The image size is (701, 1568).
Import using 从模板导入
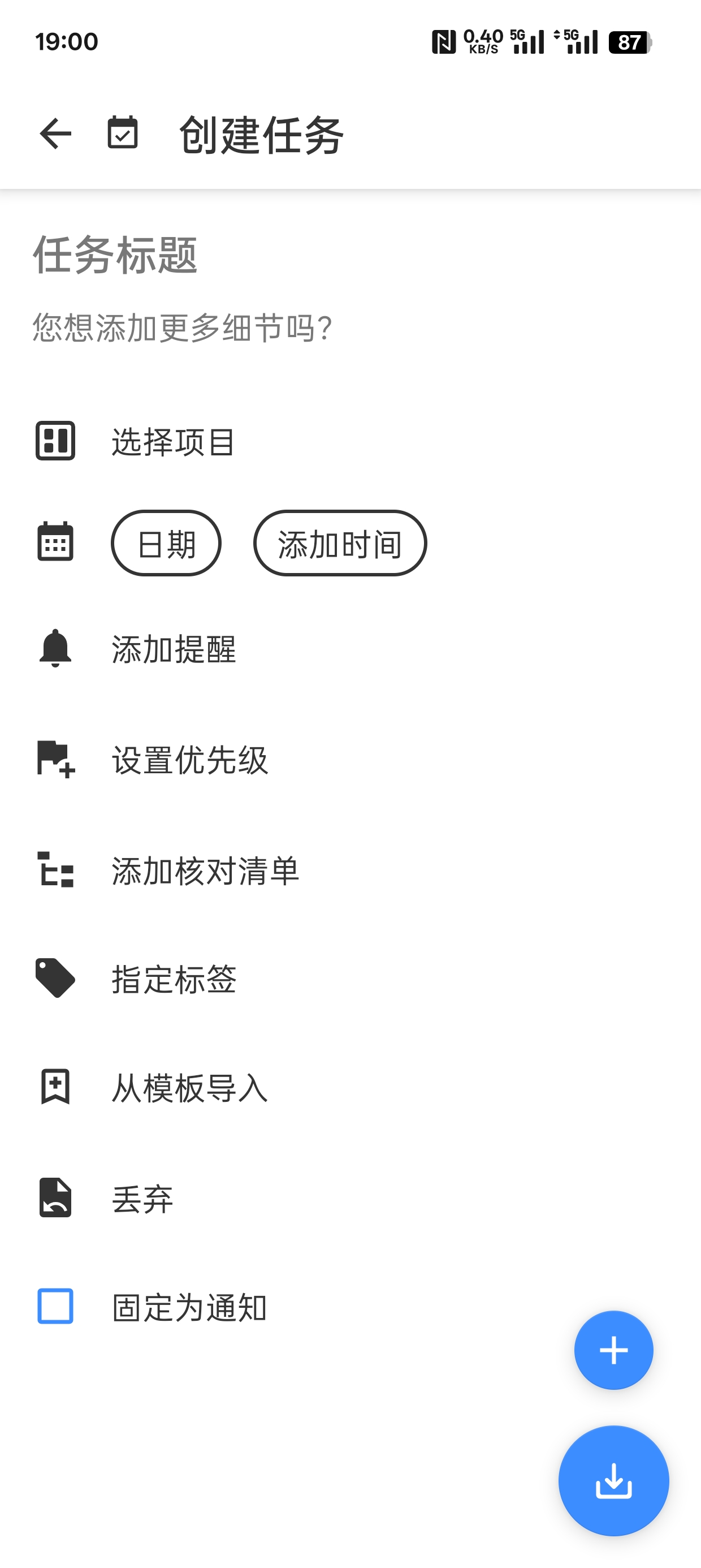[x=189, y=1088]
